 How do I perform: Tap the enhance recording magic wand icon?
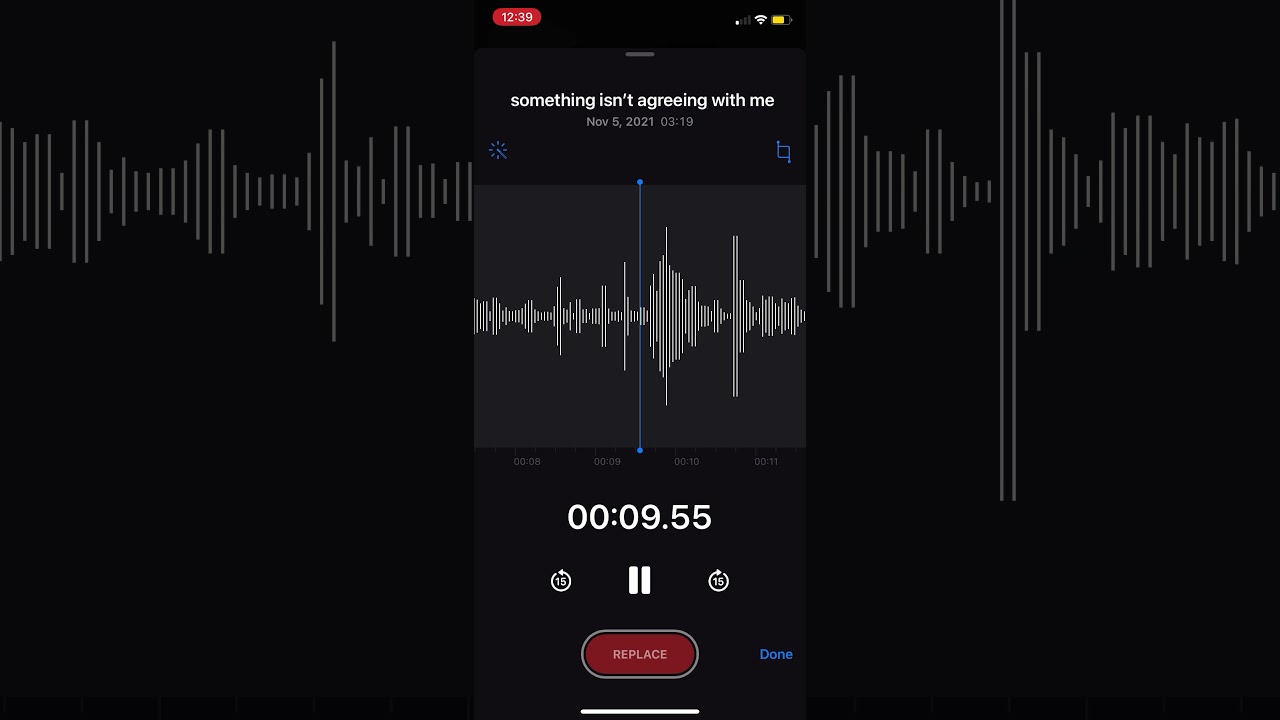pos(498,151)
